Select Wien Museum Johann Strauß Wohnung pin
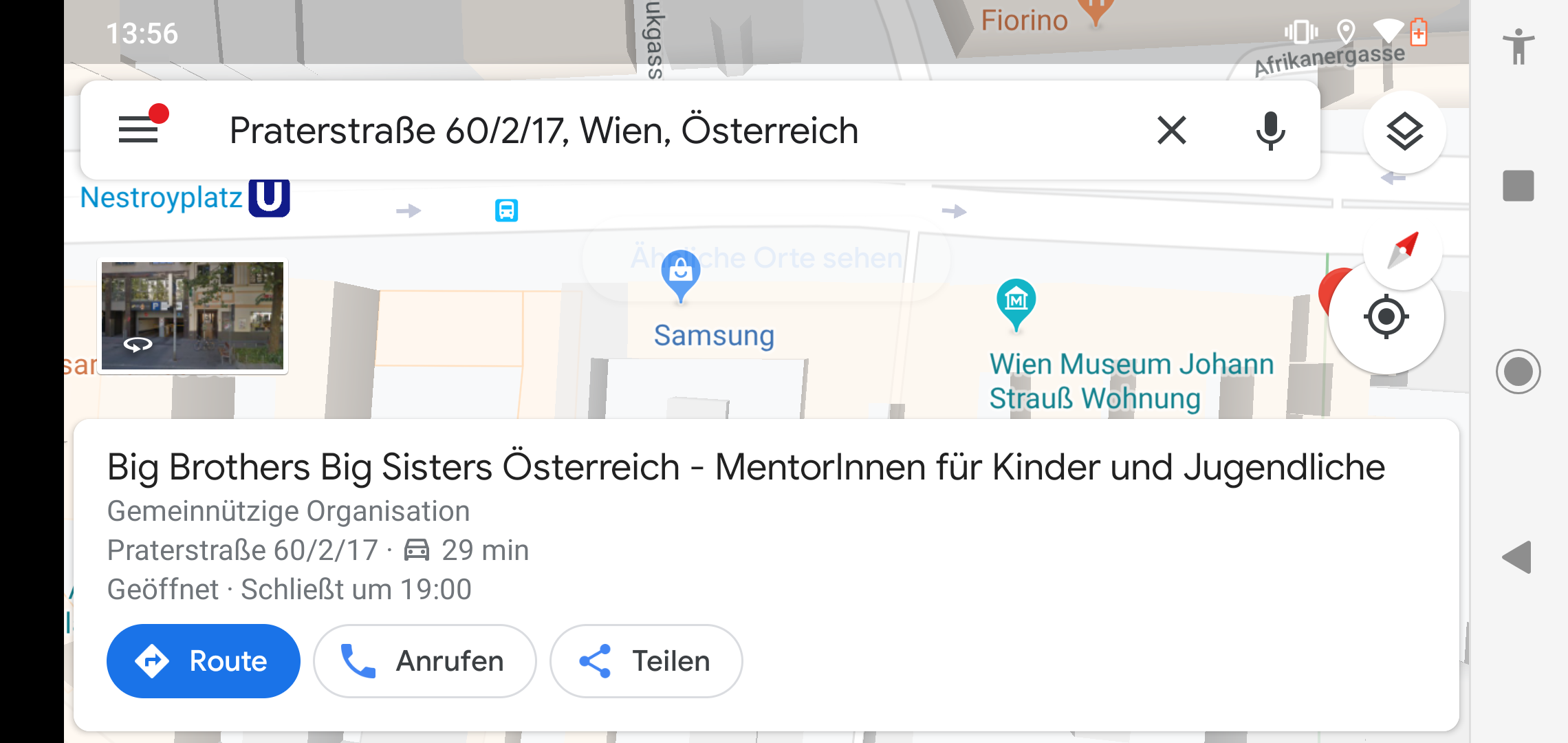Image resolution: width=1568 pixels, height=743 pixels. pyautogui.click(x=1016, y=301)
